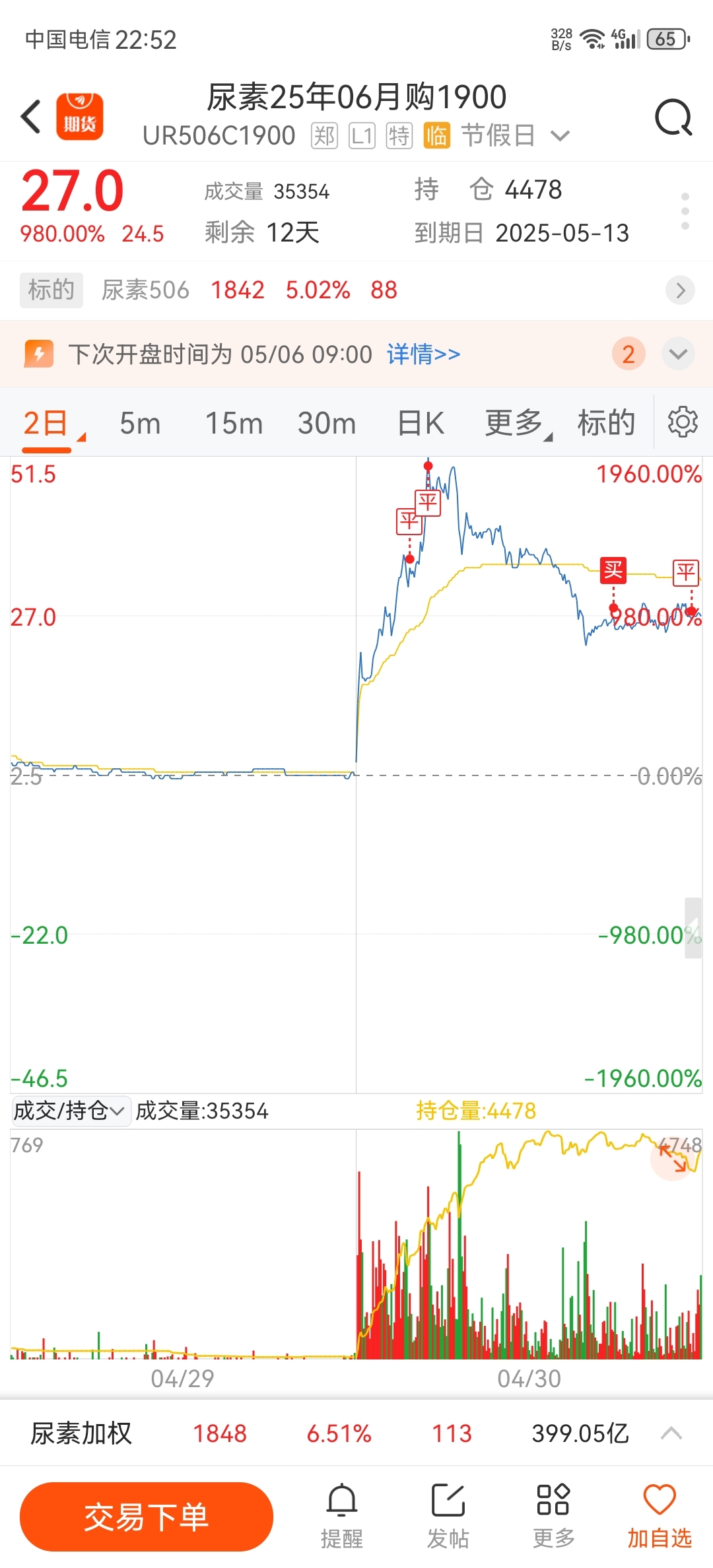Open the three-dot options beside the quote
This screenshot has width=713, height=1568.
coord(685,211)
